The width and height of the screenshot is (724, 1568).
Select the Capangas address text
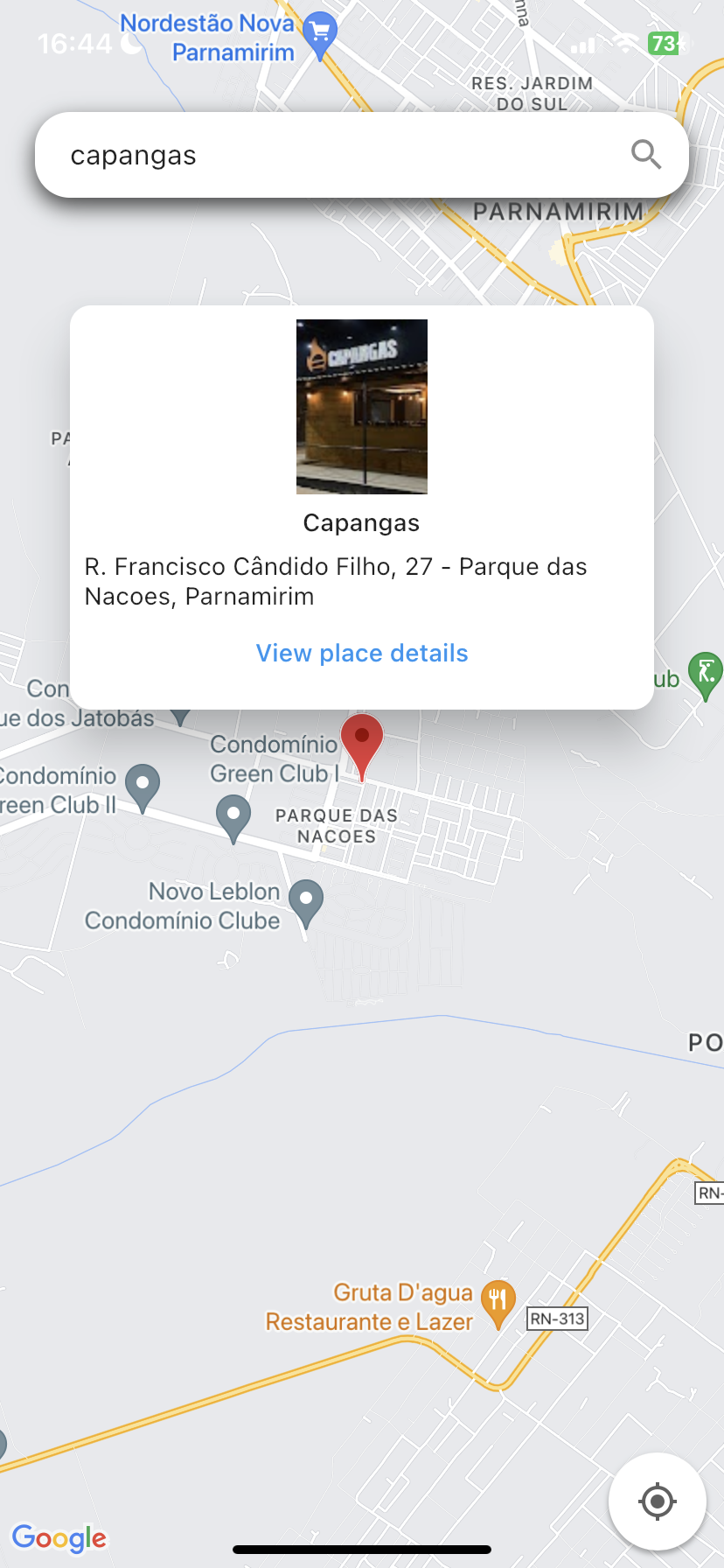[336, 580]
